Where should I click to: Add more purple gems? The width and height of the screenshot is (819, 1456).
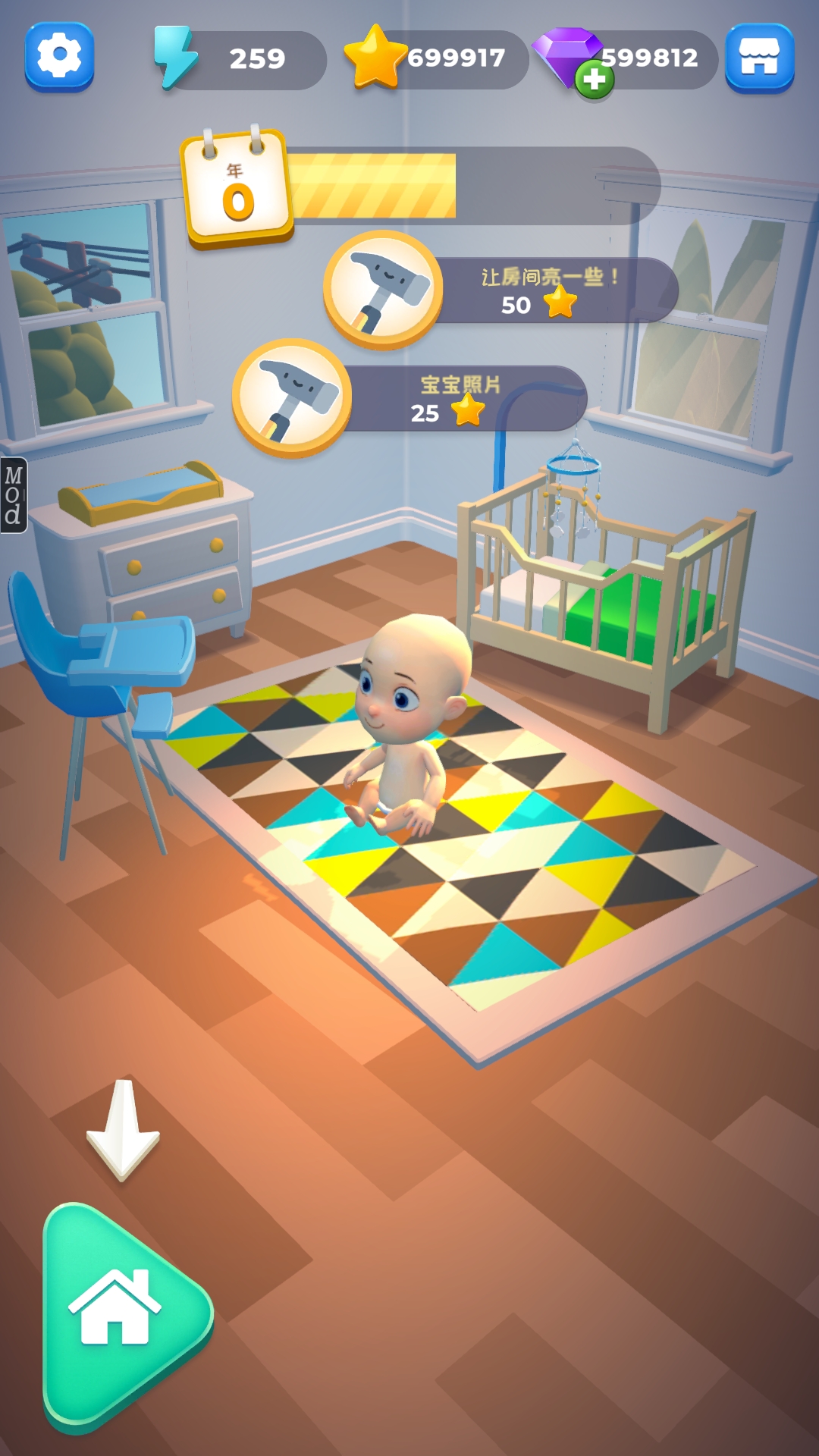pos(594,79)
